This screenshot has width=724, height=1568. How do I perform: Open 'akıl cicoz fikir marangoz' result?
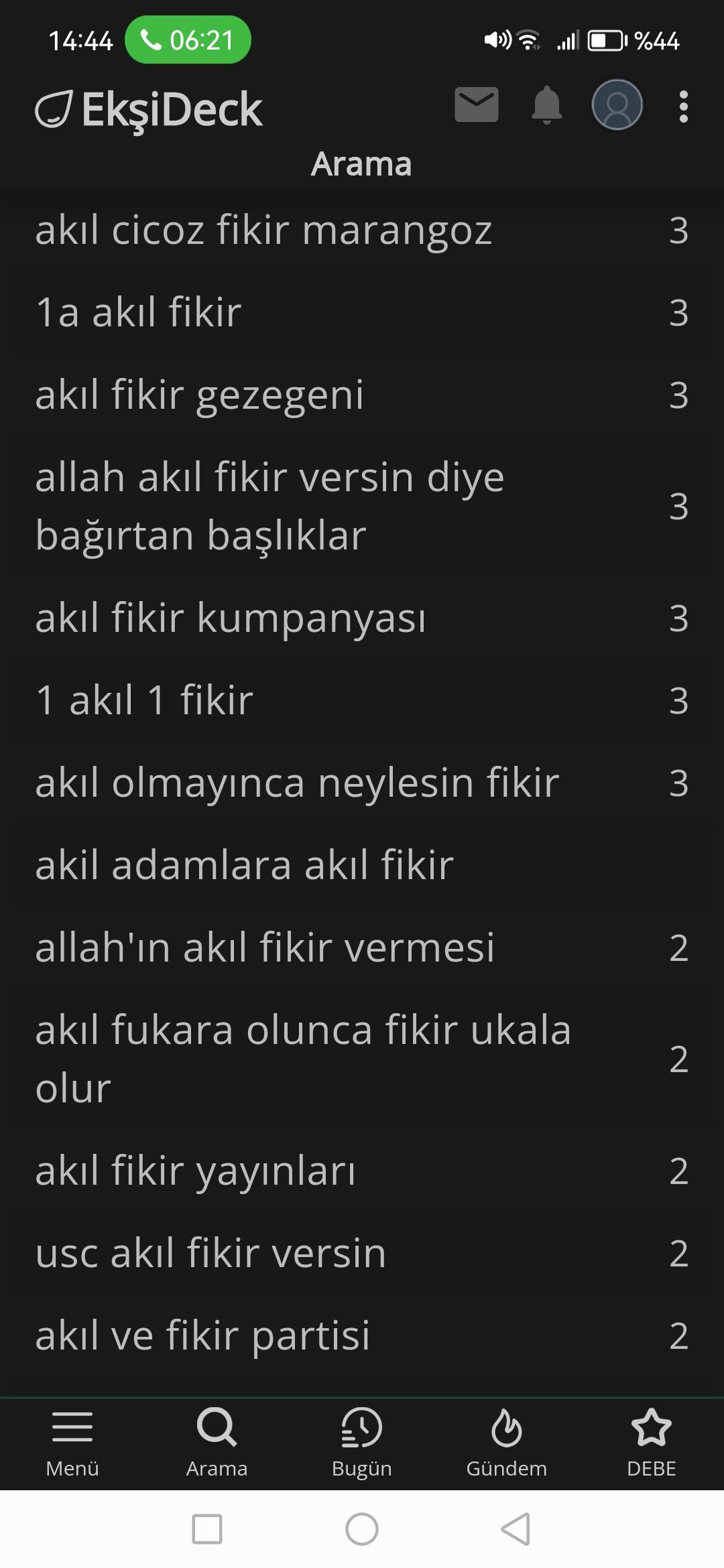362,230
